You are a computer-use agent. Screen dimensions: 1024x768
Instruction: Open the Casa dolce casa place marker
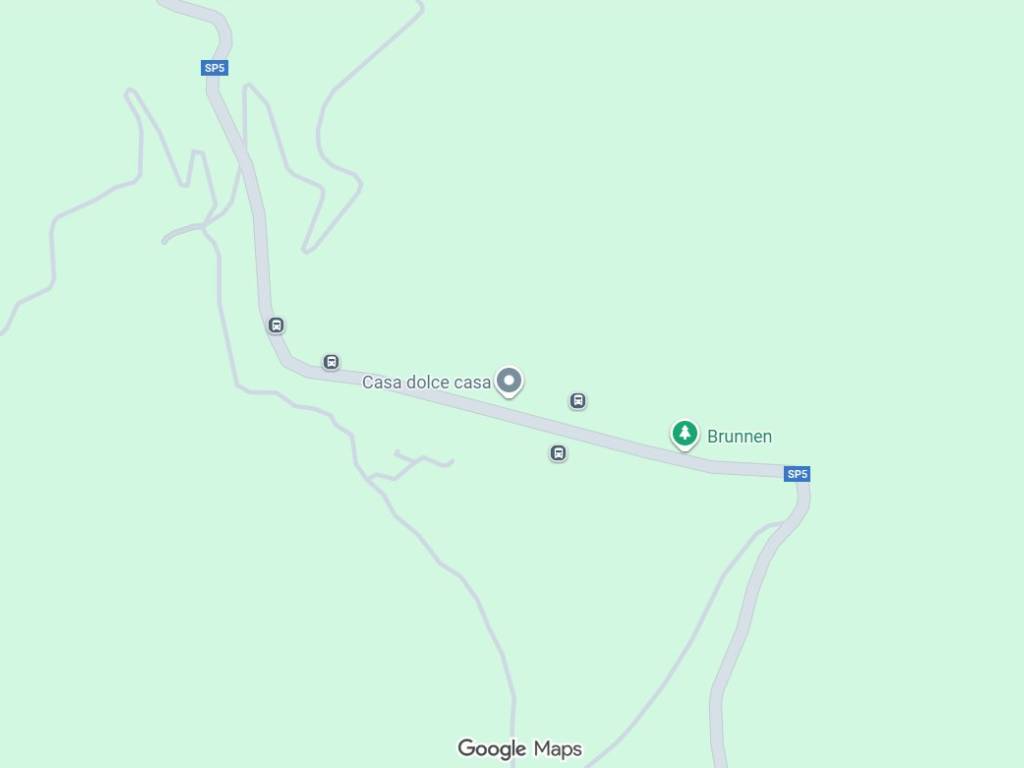coord(510,381)
